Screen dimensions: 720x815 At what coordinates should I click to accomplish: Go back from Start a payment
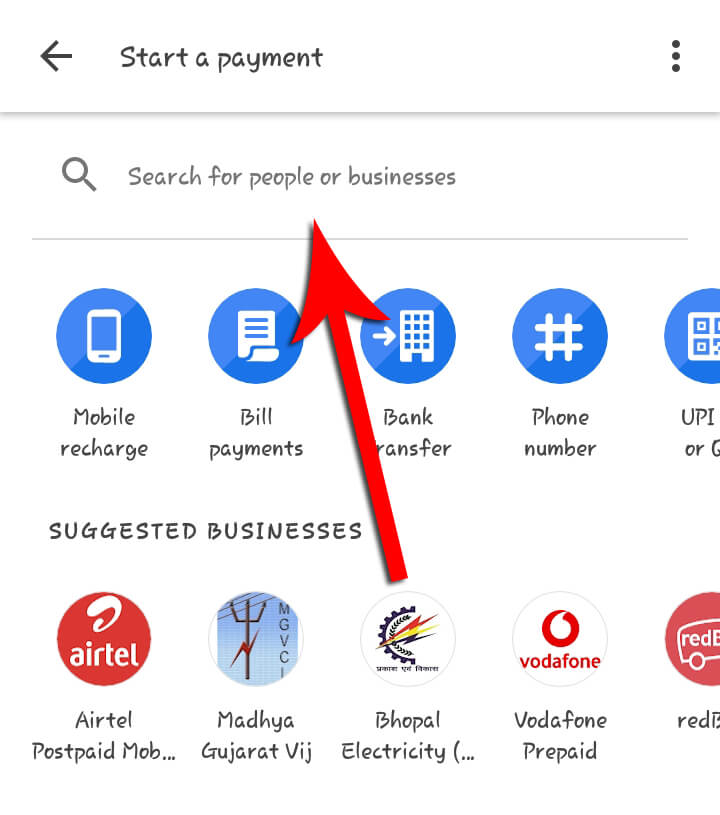coord(56,57)
